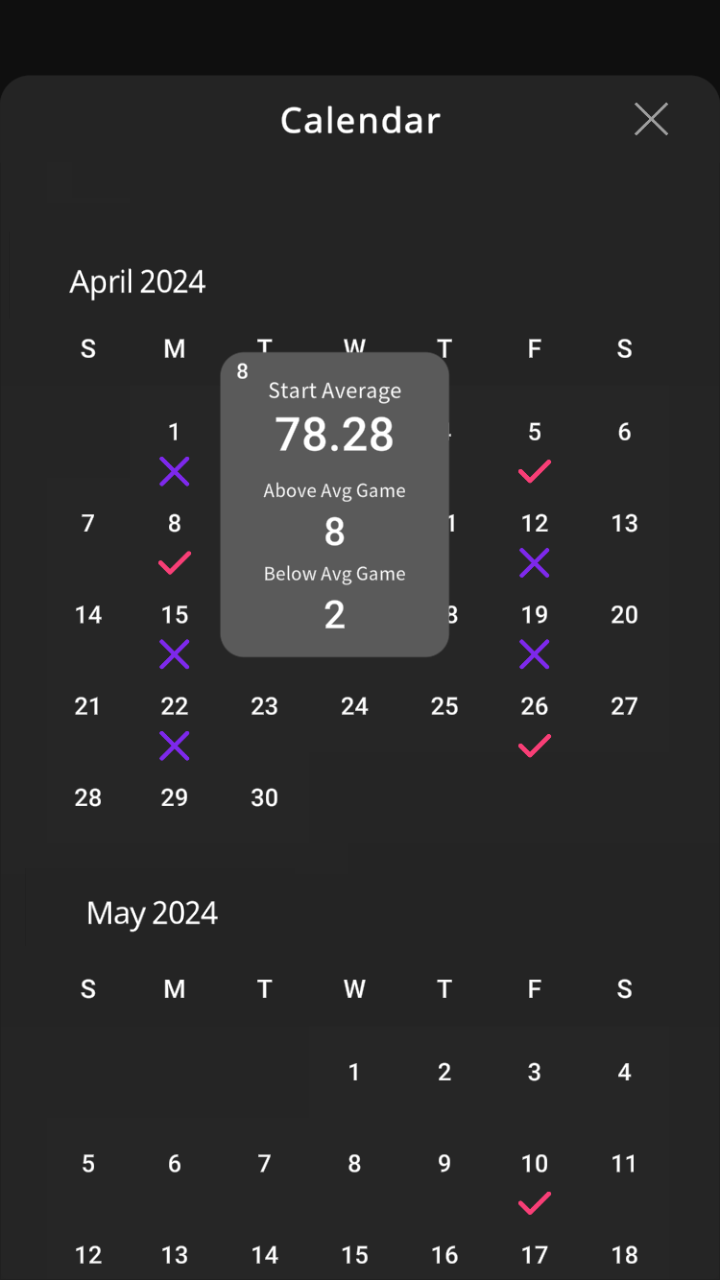Select April 1 with the cross mark

coord(174,452)
